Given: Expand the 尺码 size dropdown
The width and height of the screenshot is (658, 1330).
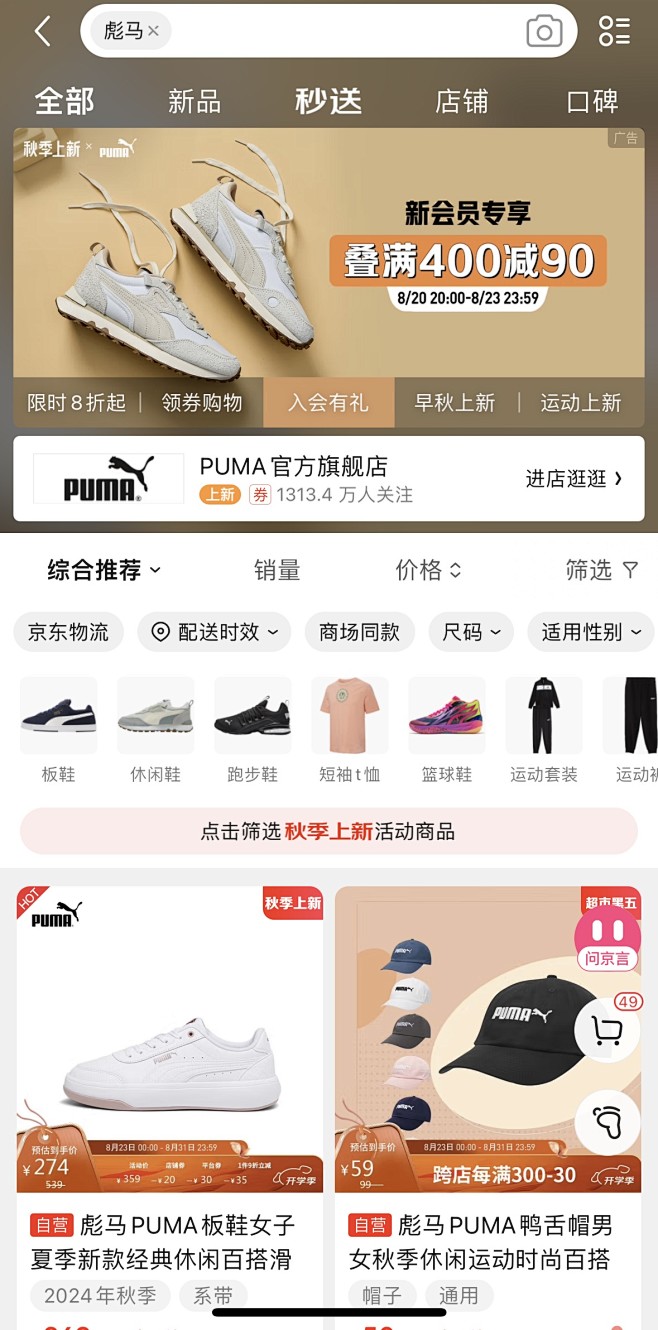Looking at the screenshot, I should tap(471, 632).
